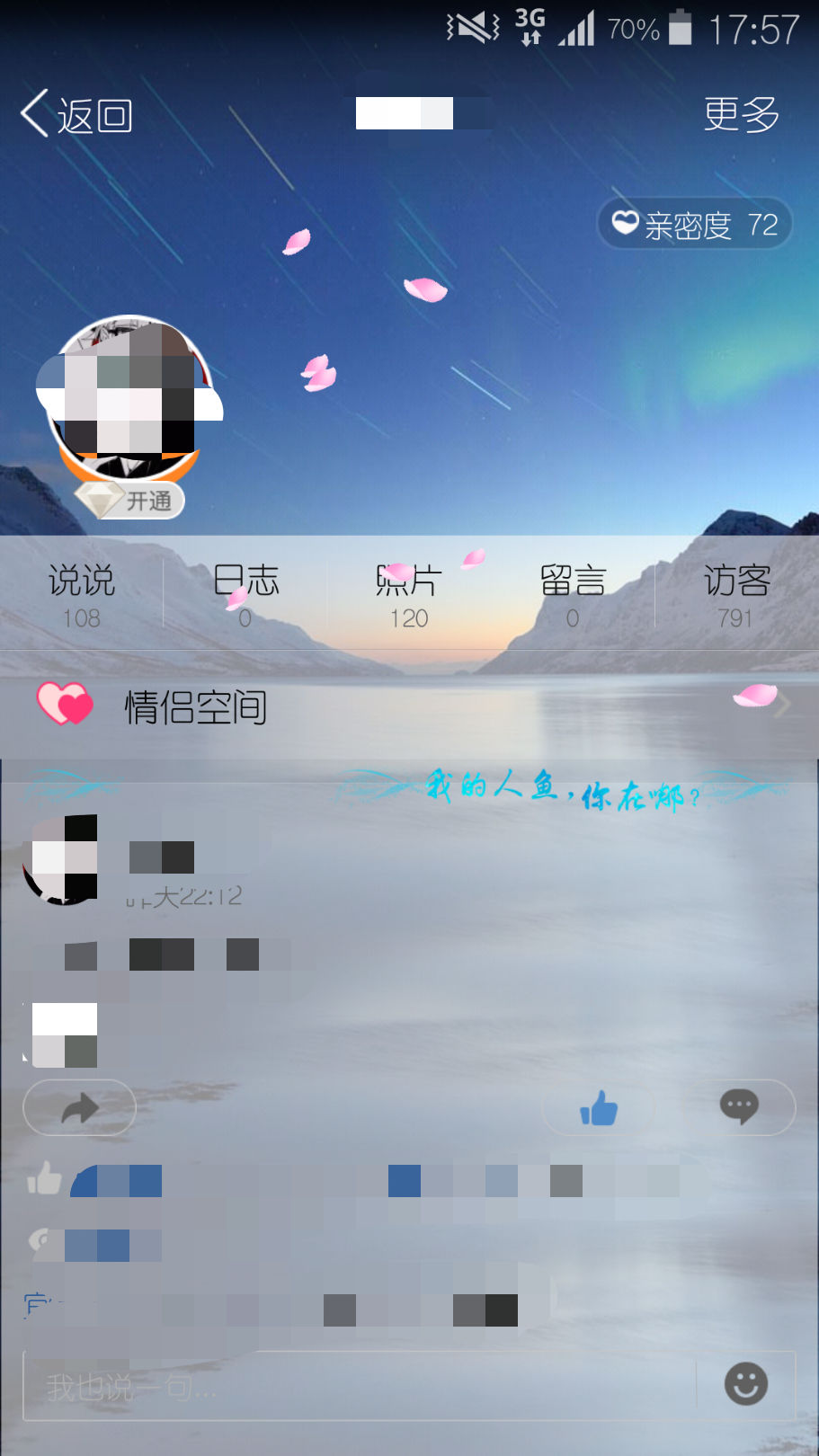
Task: Open the emoji smiley picker
Action: coord(746,1384)
